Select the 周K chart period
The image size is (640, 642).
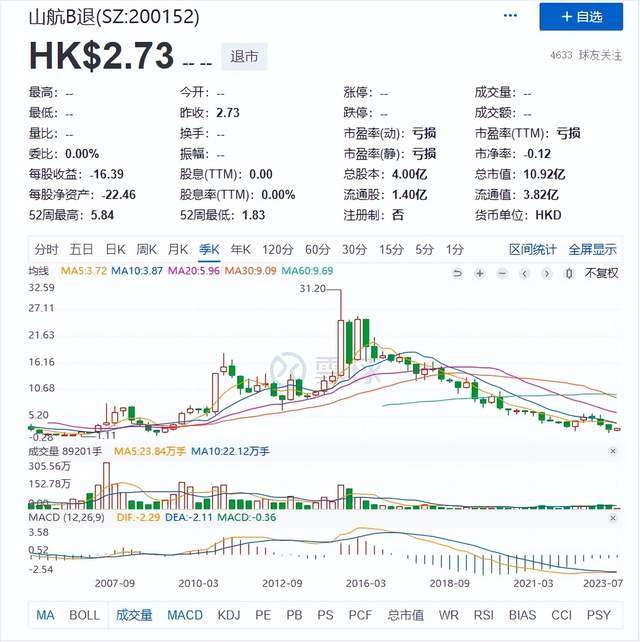coord(147,249)
